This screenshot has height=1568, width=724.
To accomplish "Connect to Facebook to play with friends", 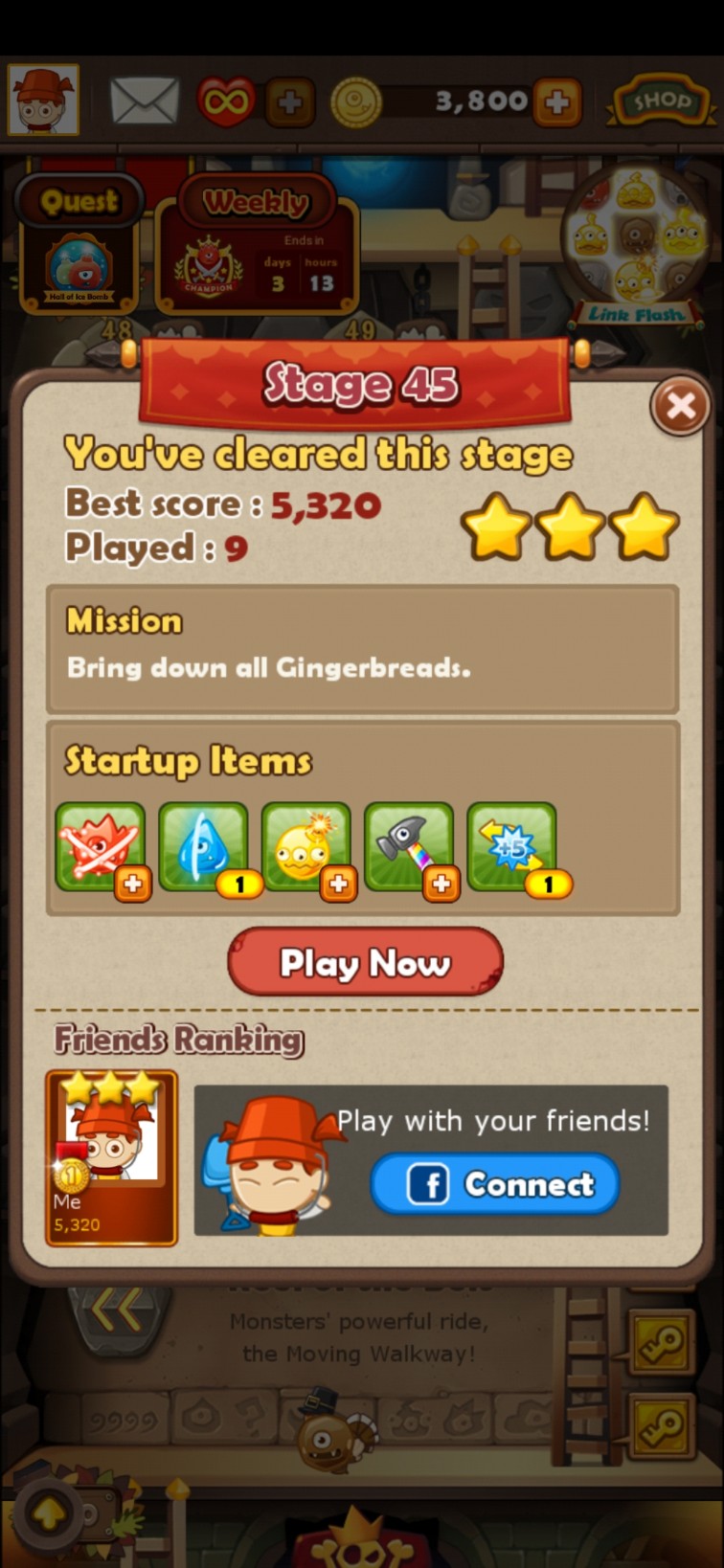I will 495,1184.
